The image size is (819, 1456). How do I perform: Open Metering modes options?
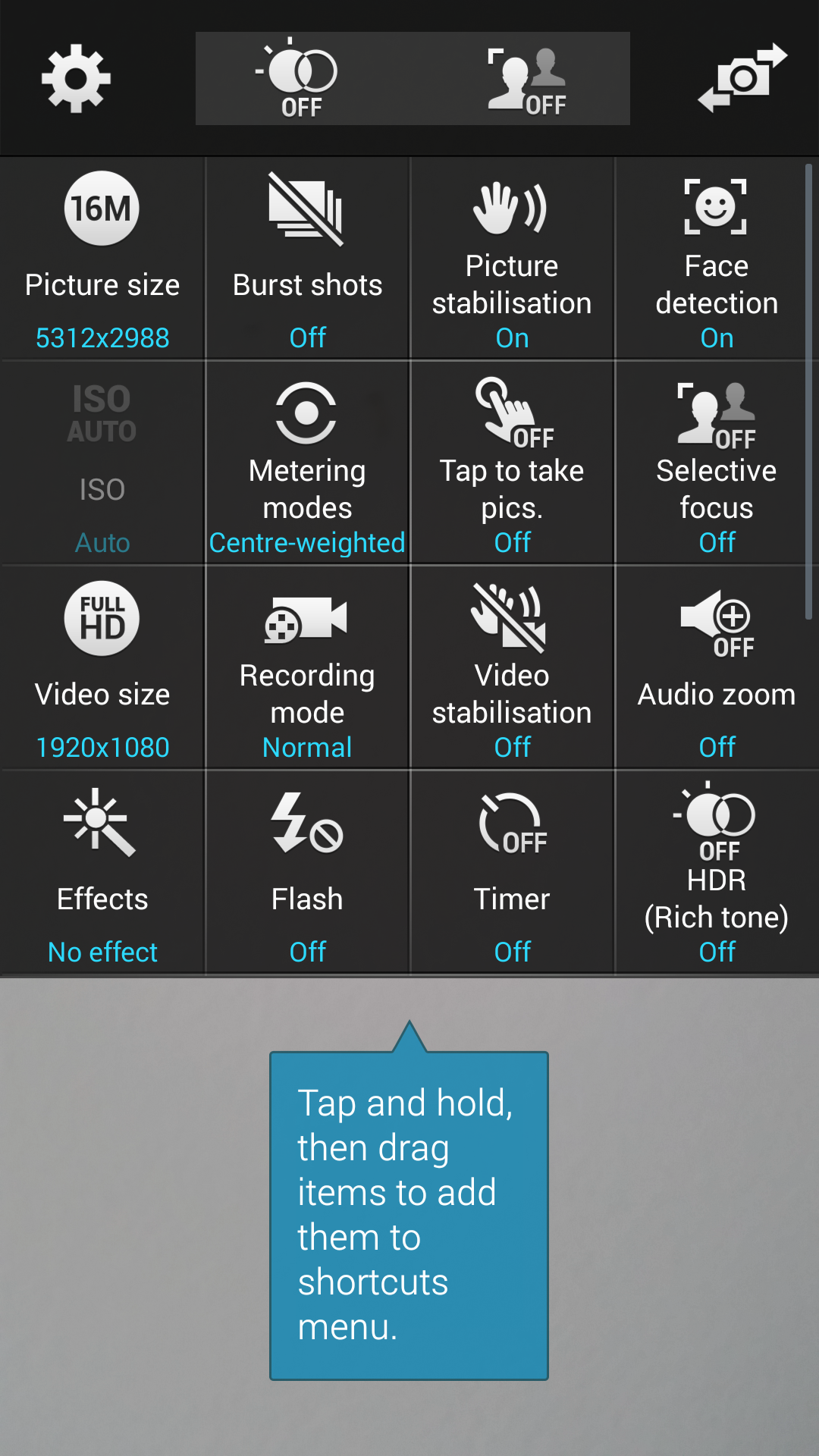point(307,464)
